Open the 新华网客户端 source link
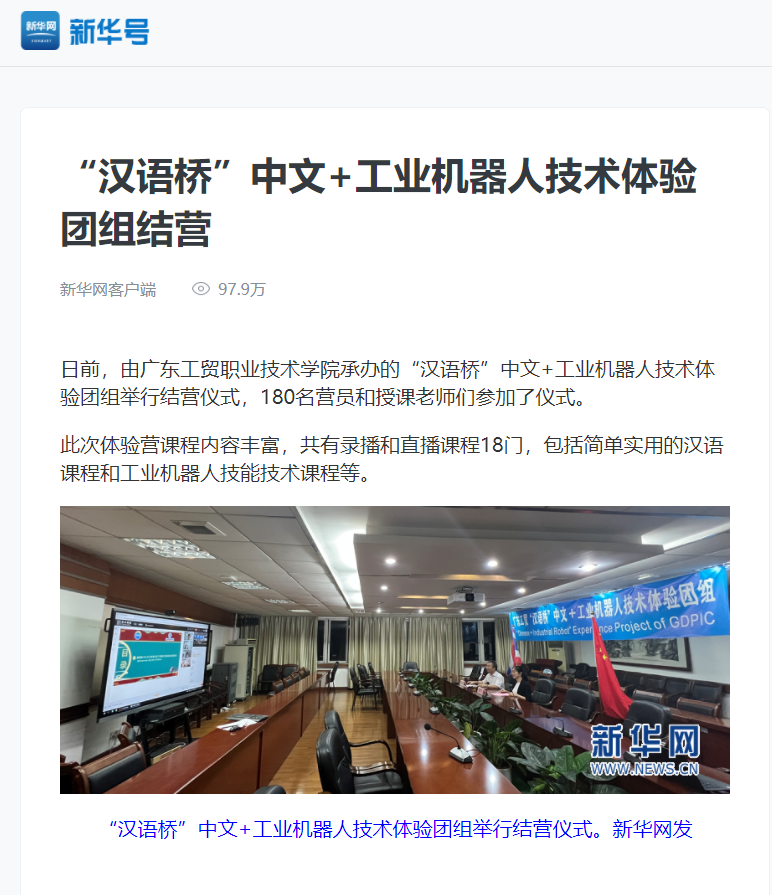Image resolution: width=772 pixels, height=895 pixels. (x=108, y=289)
